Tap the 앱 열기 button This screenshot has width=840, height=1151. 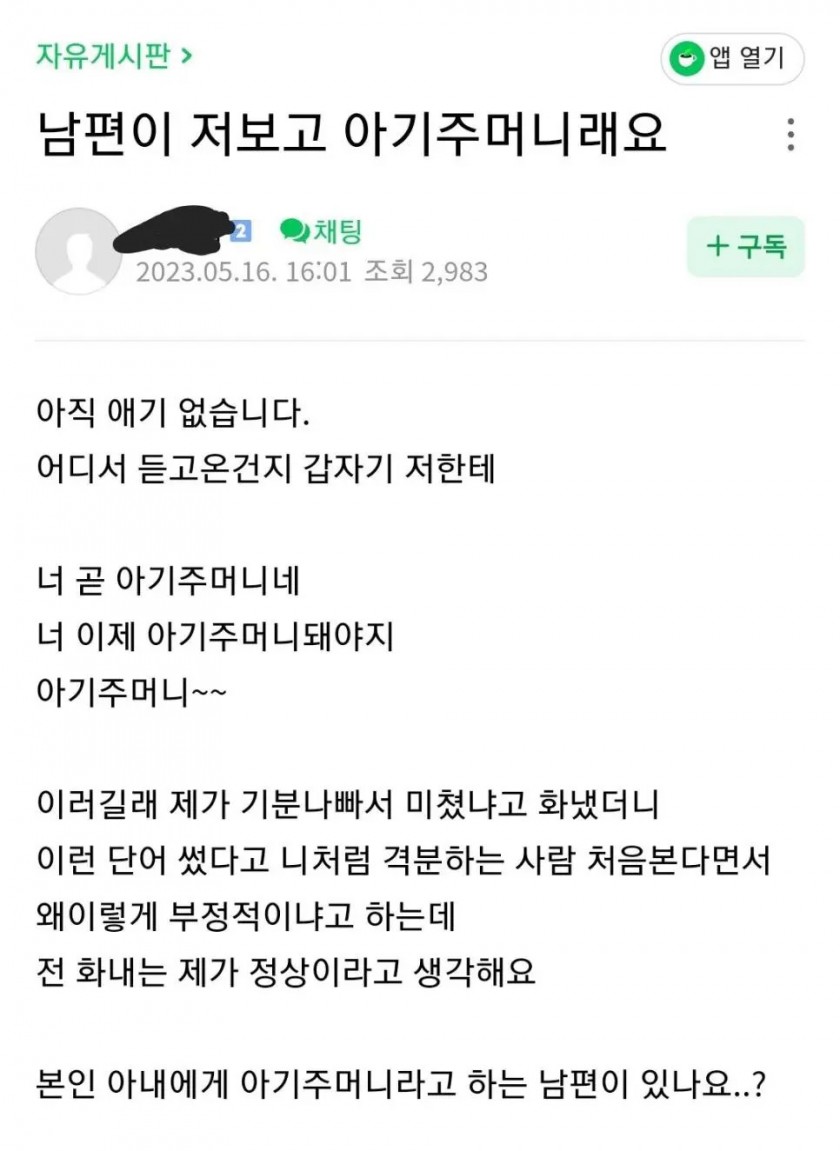click(x=732, y=59)
